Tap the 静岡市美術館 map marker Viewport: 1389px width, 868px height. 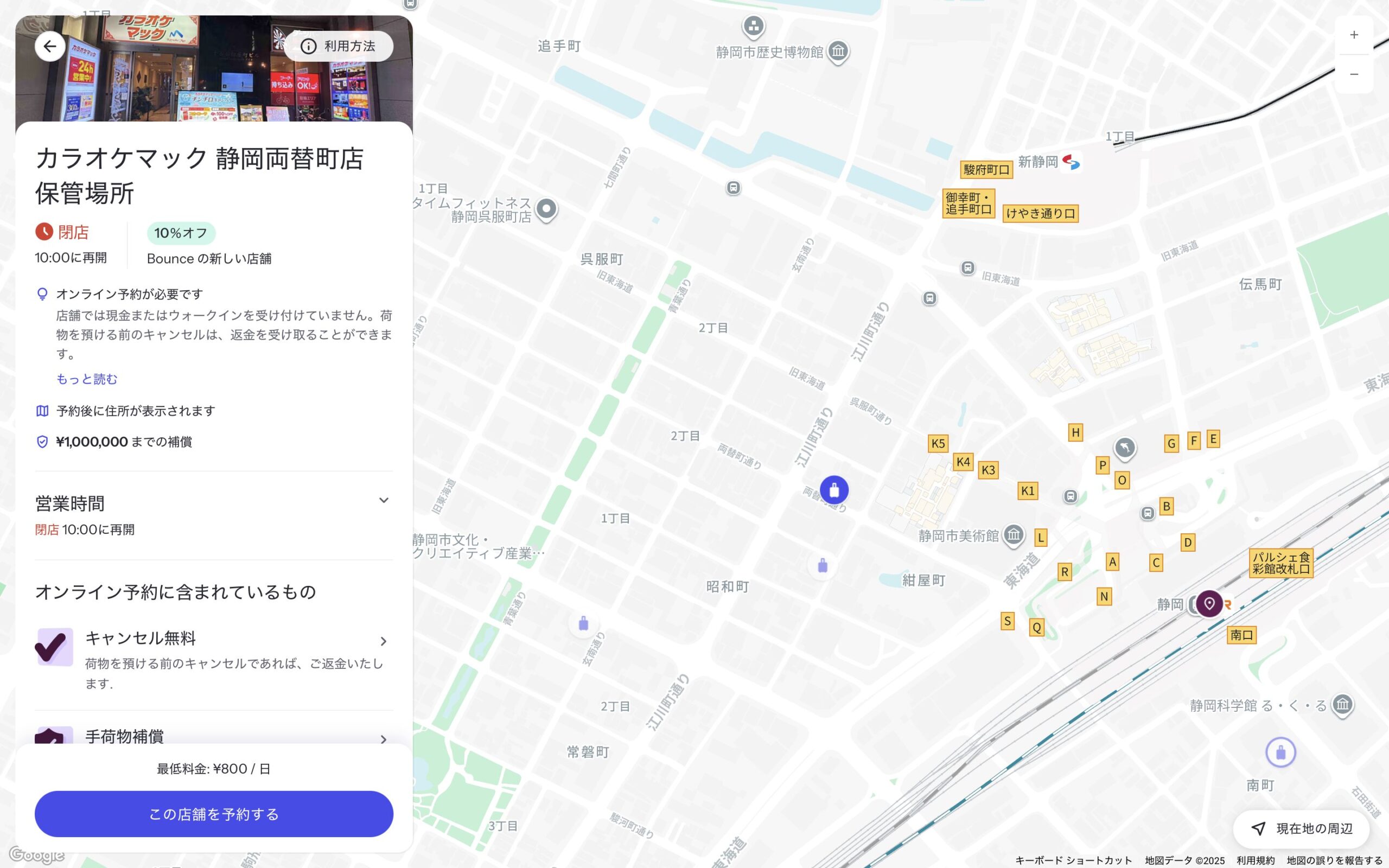click(1014, 534)
